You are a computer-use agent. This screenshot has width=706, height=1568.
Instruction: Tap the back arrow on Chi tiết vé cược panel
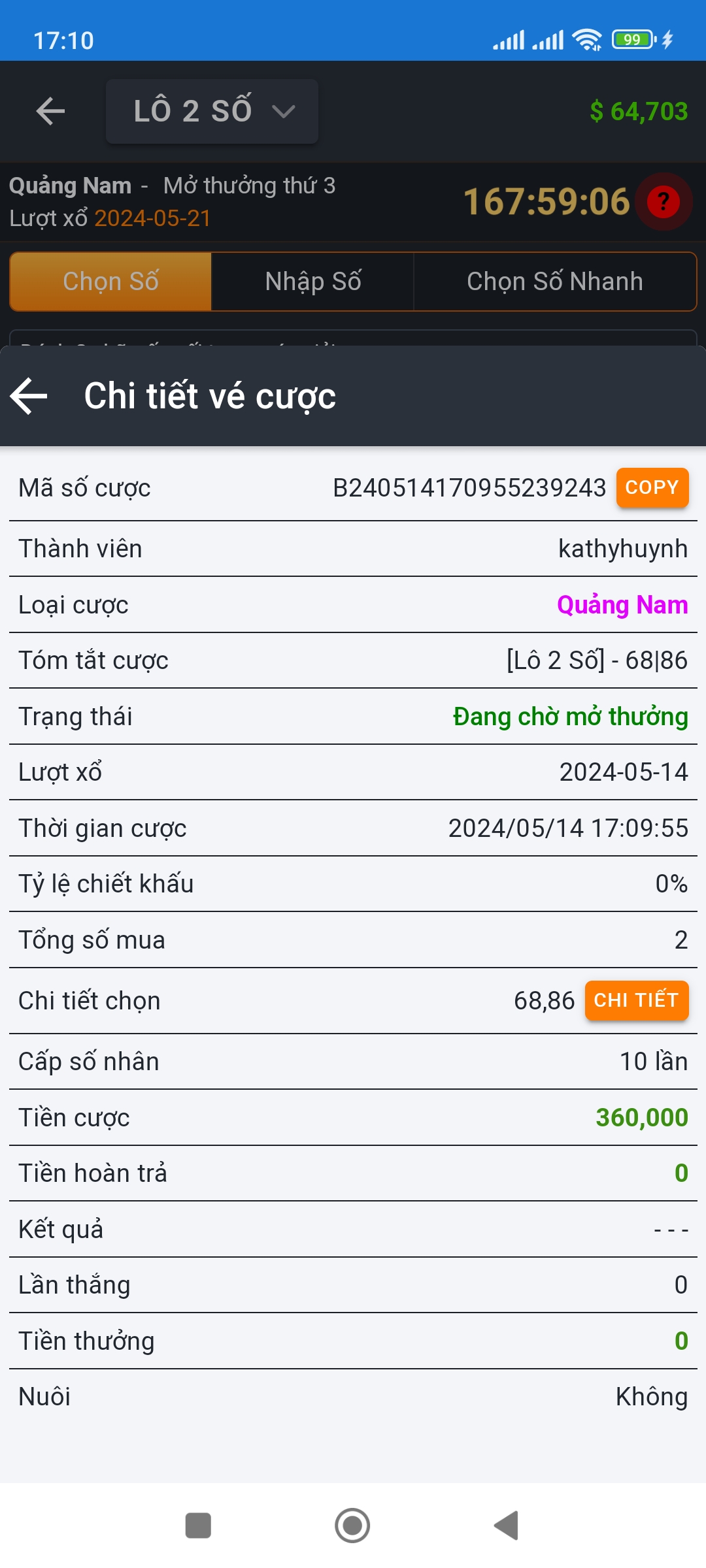(x=29, y=395)
